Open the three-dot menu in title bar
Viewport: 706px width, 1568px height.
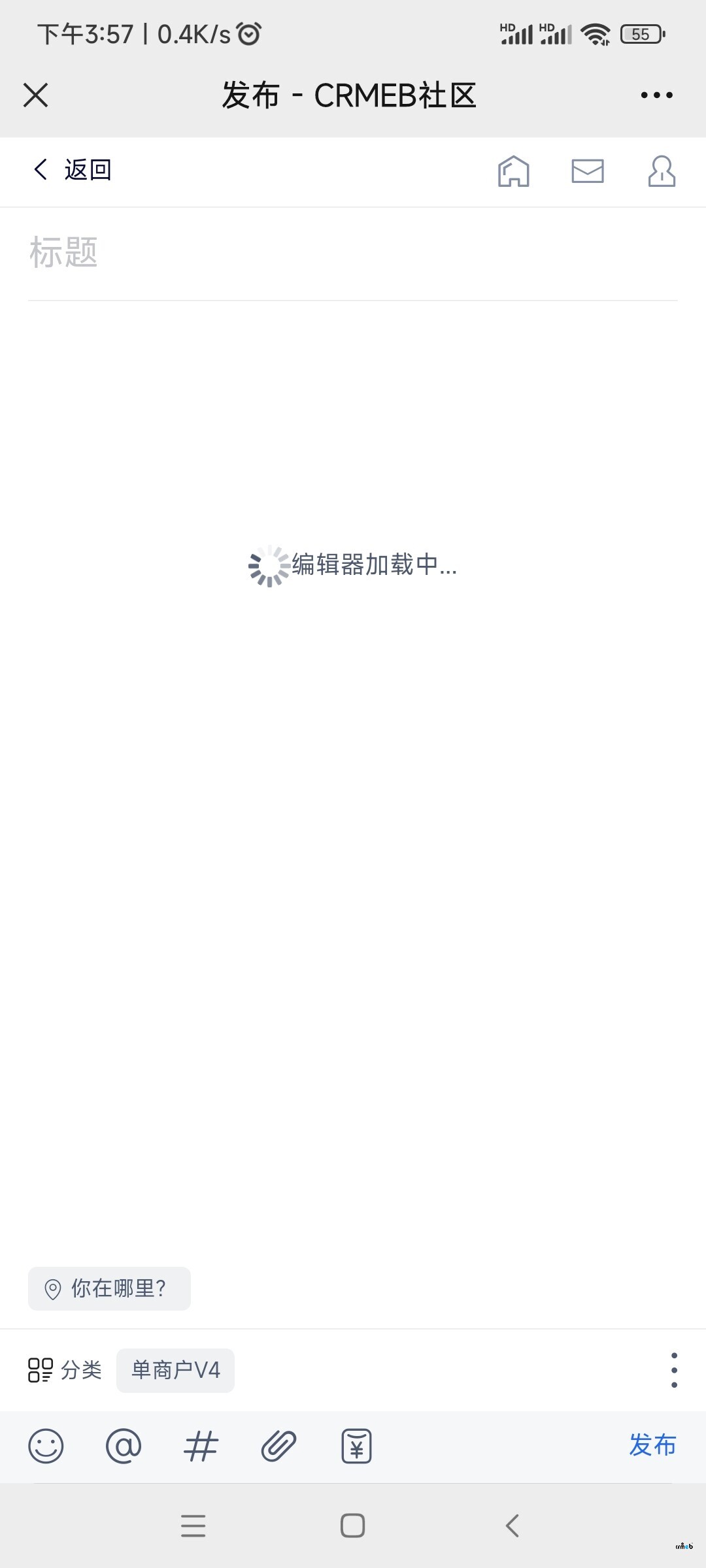[x=656, y=95]
